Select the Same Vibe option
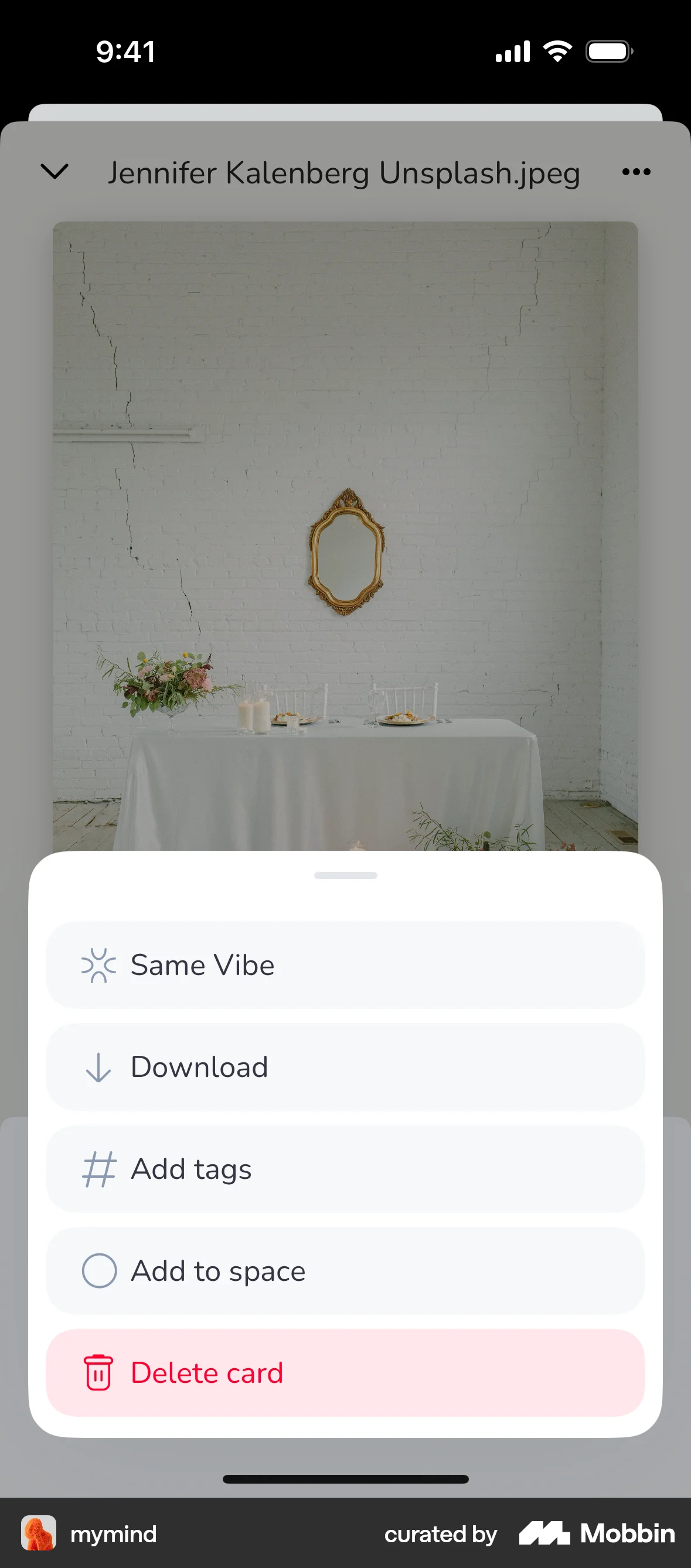Viewport: 691px width, 1568px height. [345, 964]
